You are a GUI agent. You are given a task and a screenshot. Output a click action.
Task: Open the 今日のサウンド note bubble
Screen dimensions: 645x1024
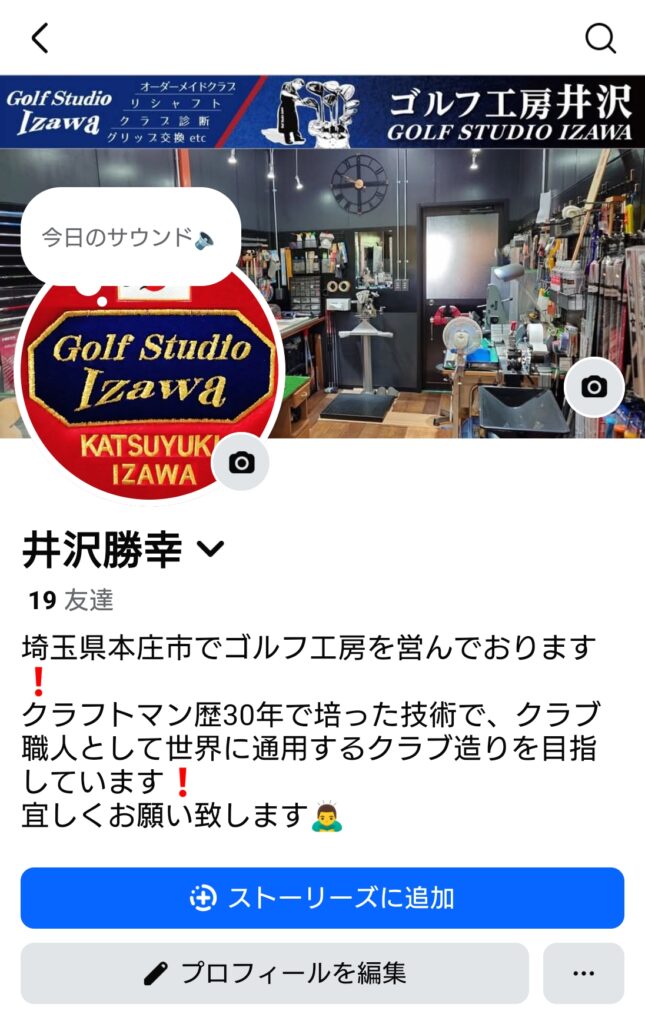(x=129, y=237)
